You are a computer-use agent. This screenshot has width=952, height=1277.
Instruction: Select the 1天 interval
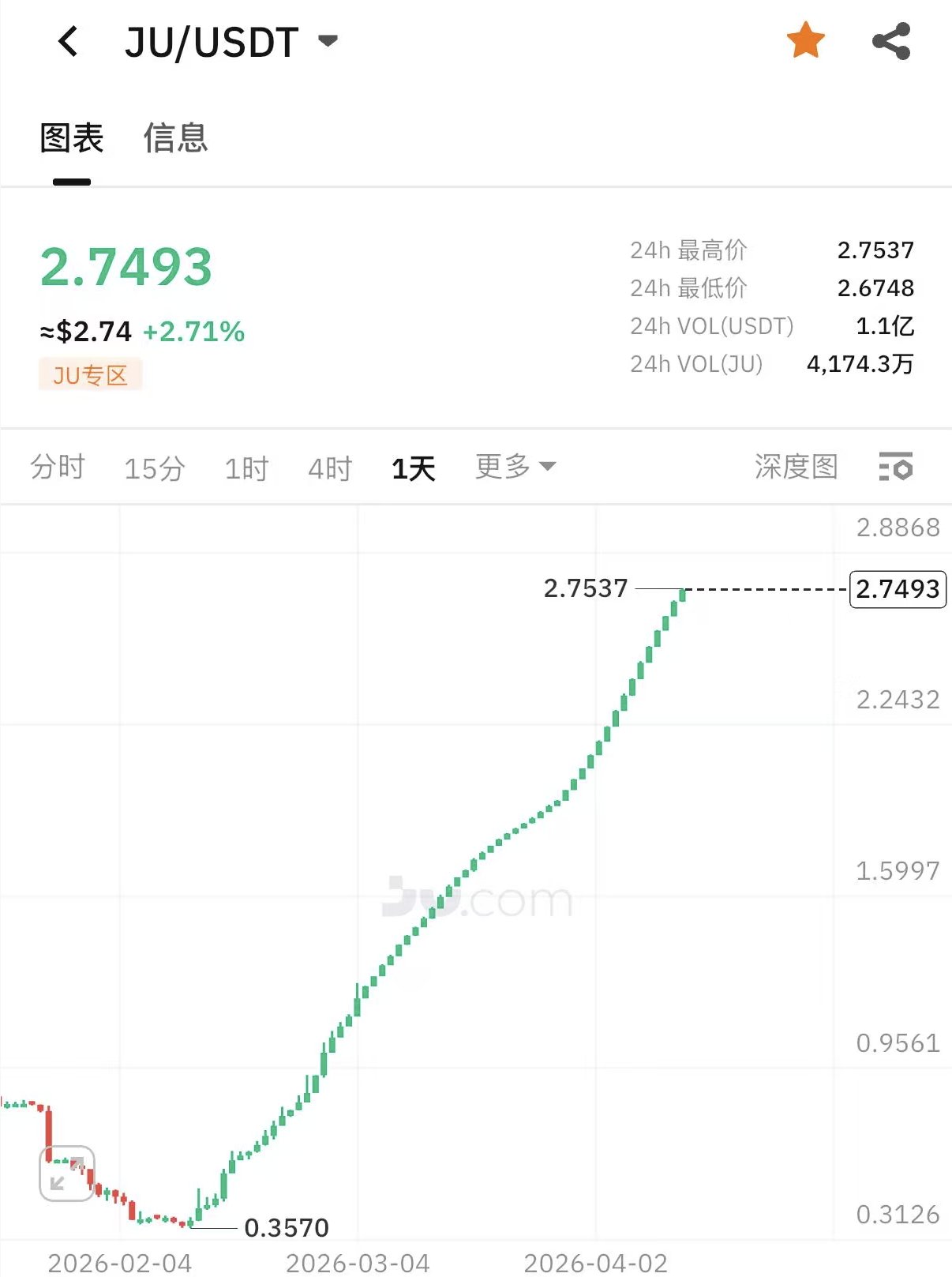(414, 468)
